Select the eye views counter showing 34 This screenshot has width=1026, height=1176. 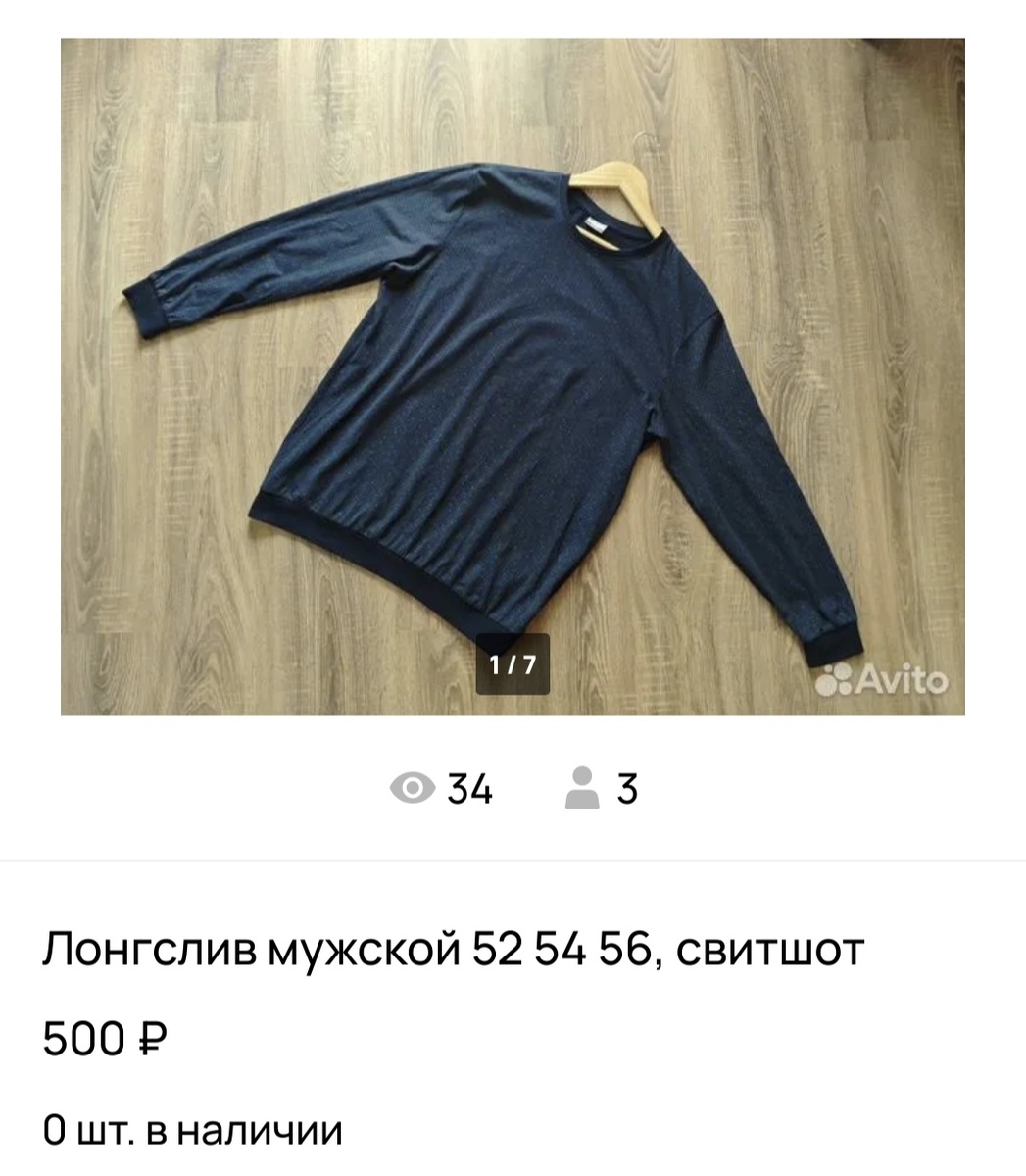467,787
